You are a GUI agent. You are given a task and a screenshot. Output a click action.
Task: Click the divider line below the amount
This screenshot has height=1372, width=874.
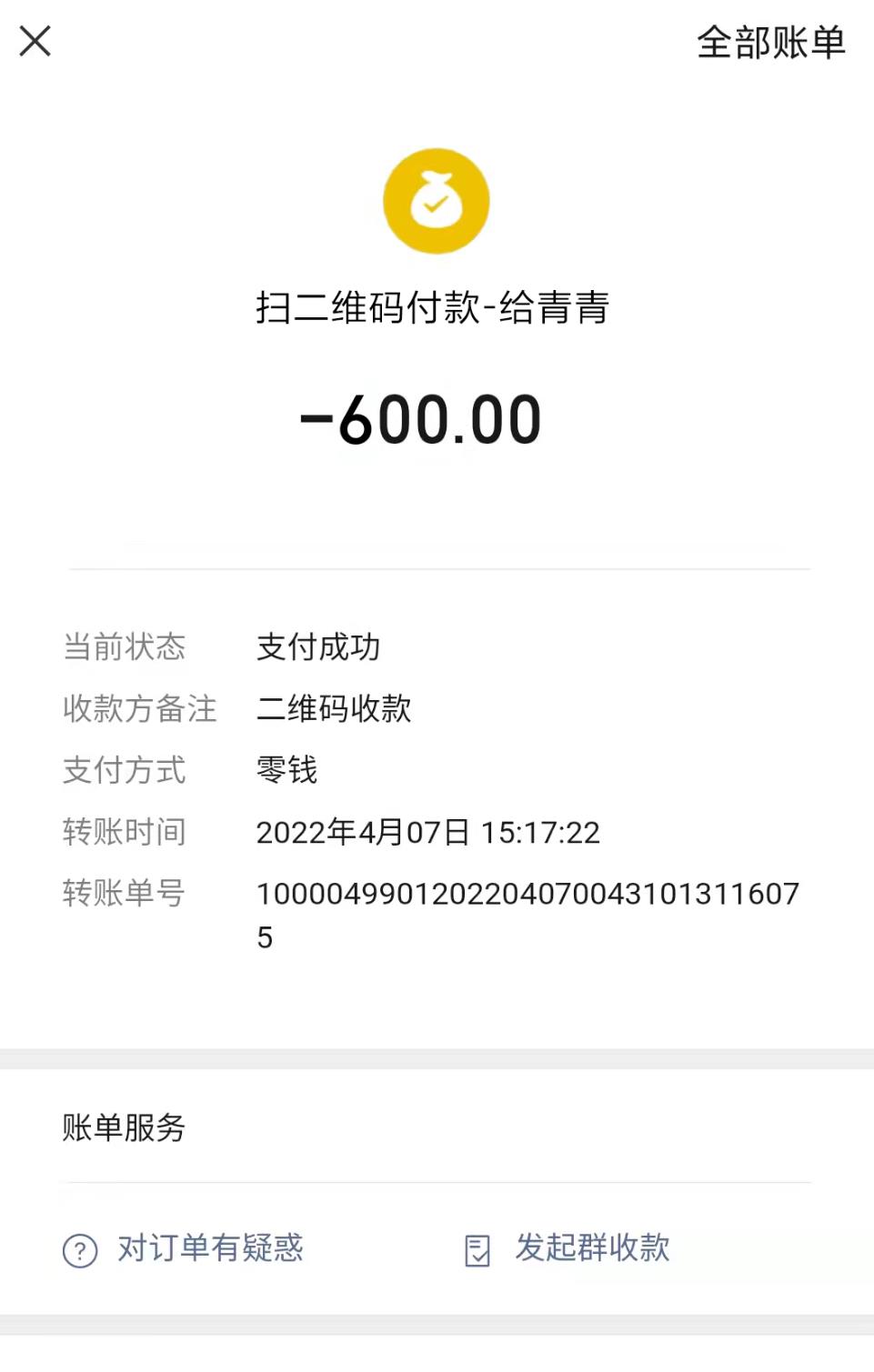point(436,566)
